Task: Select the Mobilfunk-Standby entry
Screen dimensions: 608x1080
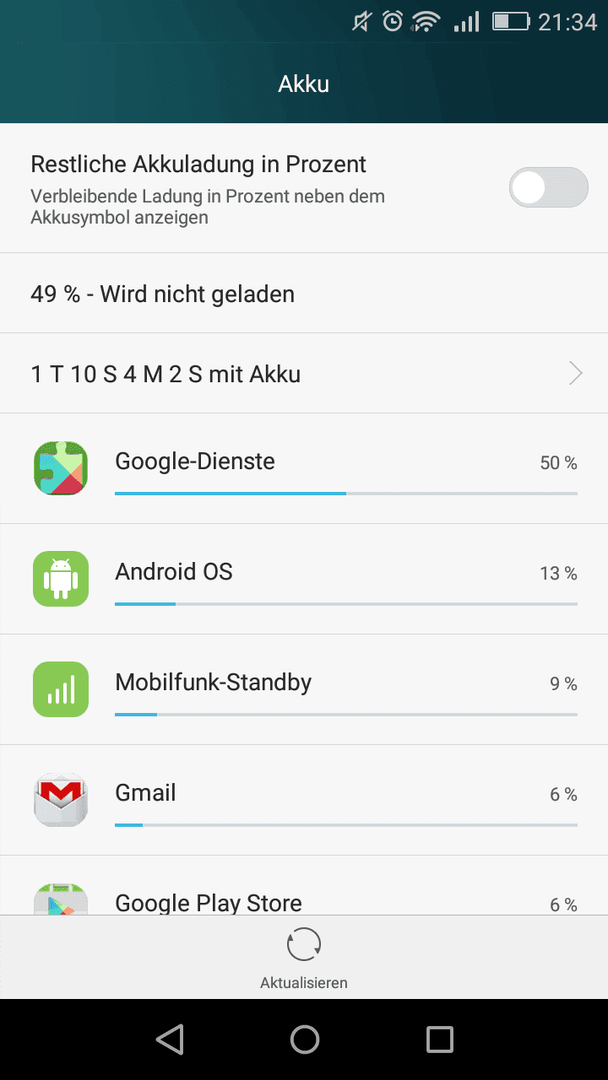Action: (x=304, y=689)
